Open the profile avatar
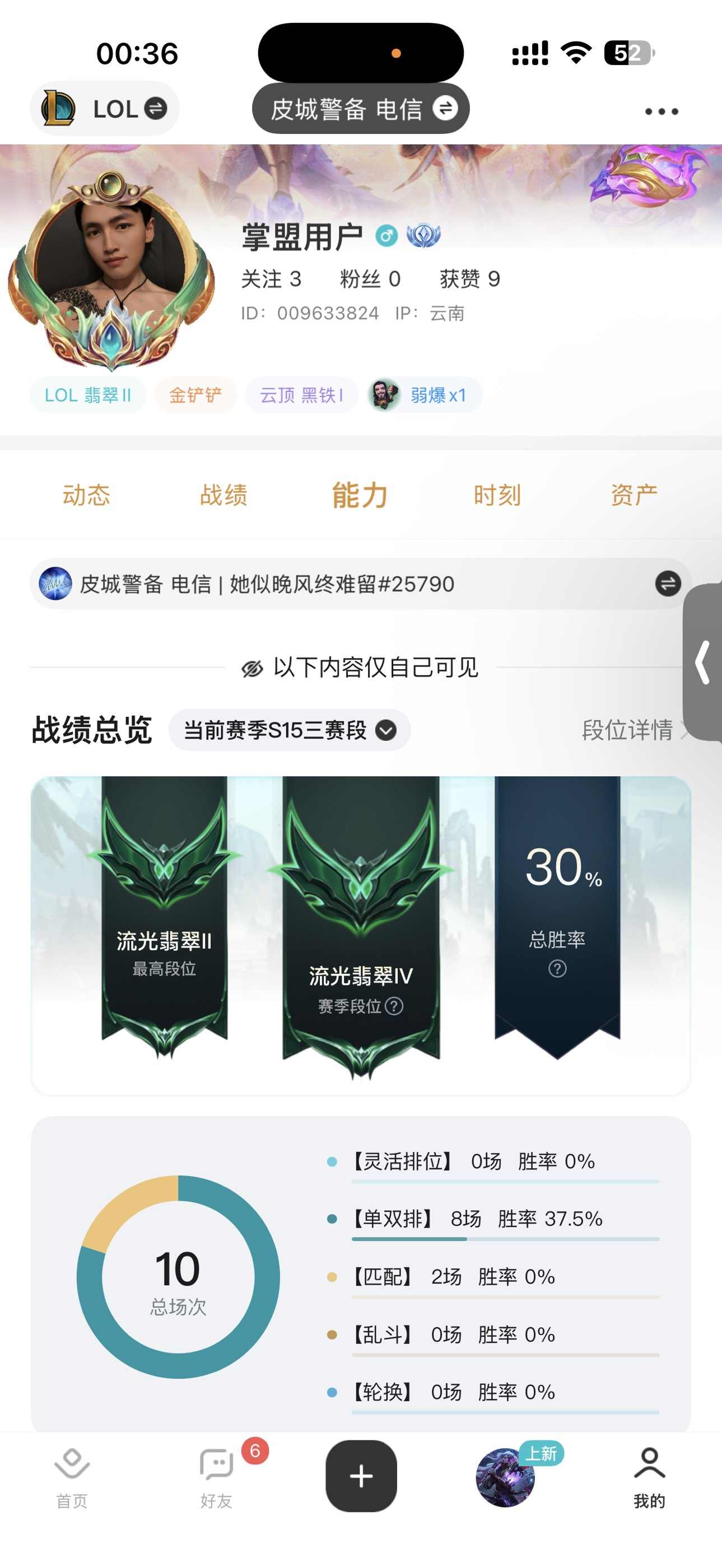This screenshot has width=722, height=1568. pyautogui.click(x=111, y=268)
